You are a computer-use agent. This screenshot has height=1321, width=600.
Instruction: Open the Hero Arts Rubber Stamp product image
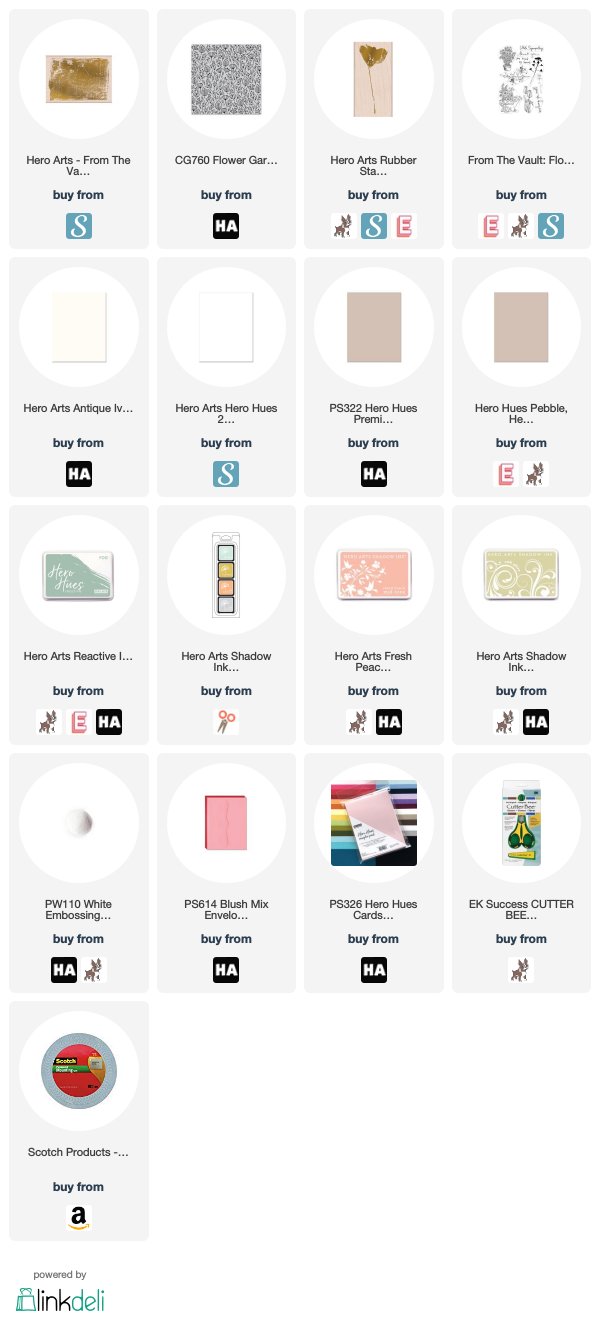click(373, 79)
